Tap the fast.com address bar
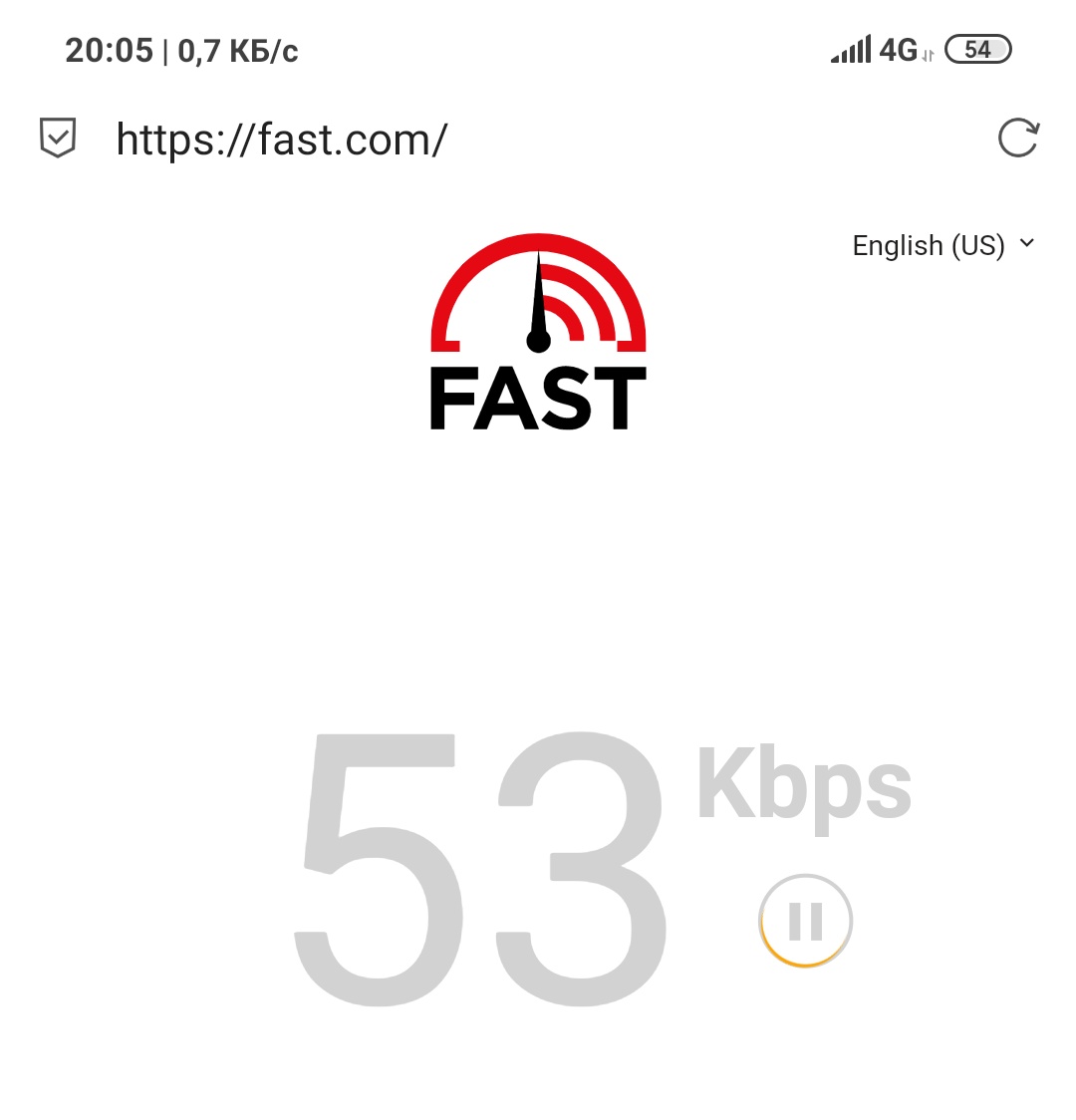 282,140
